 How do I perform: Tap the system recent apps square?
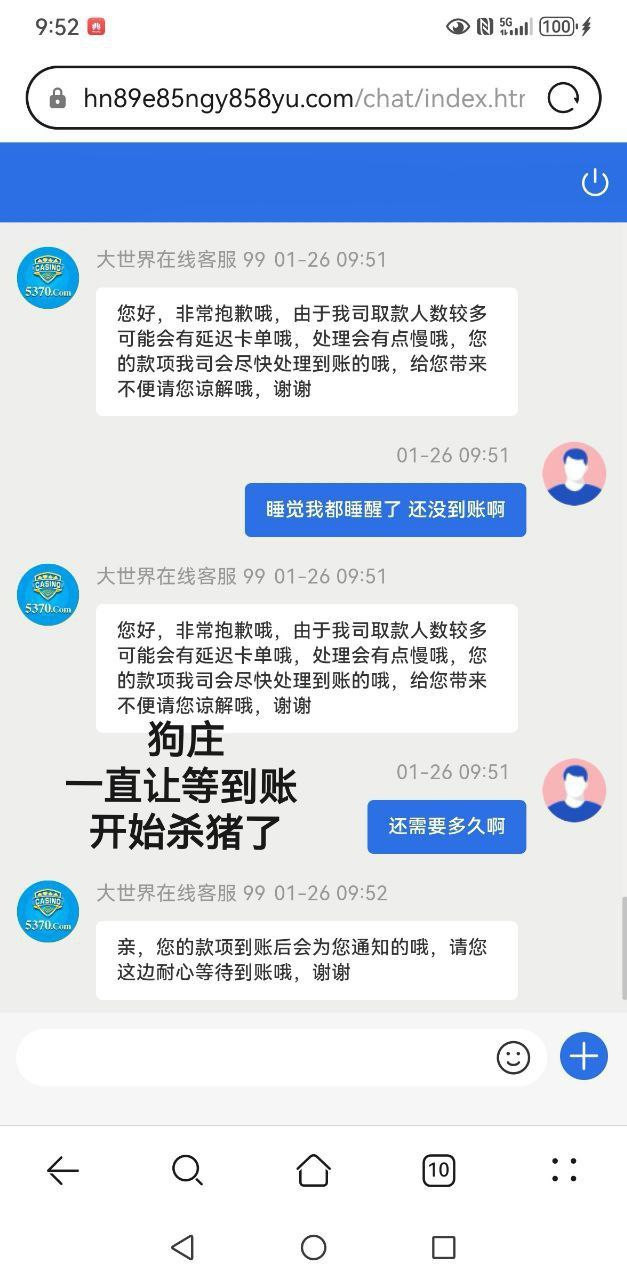point(443,1247)
